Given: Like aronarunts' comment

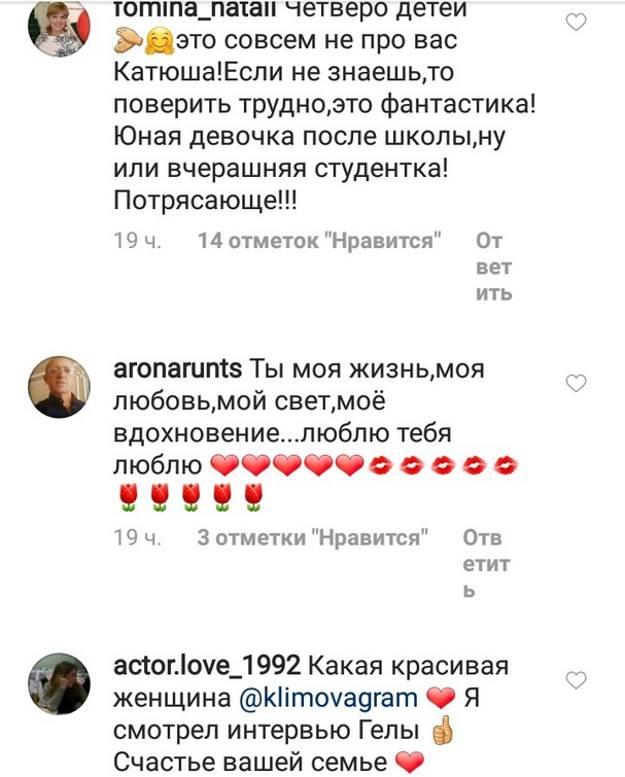Looking at the screenshot, I should pos(575,383).
